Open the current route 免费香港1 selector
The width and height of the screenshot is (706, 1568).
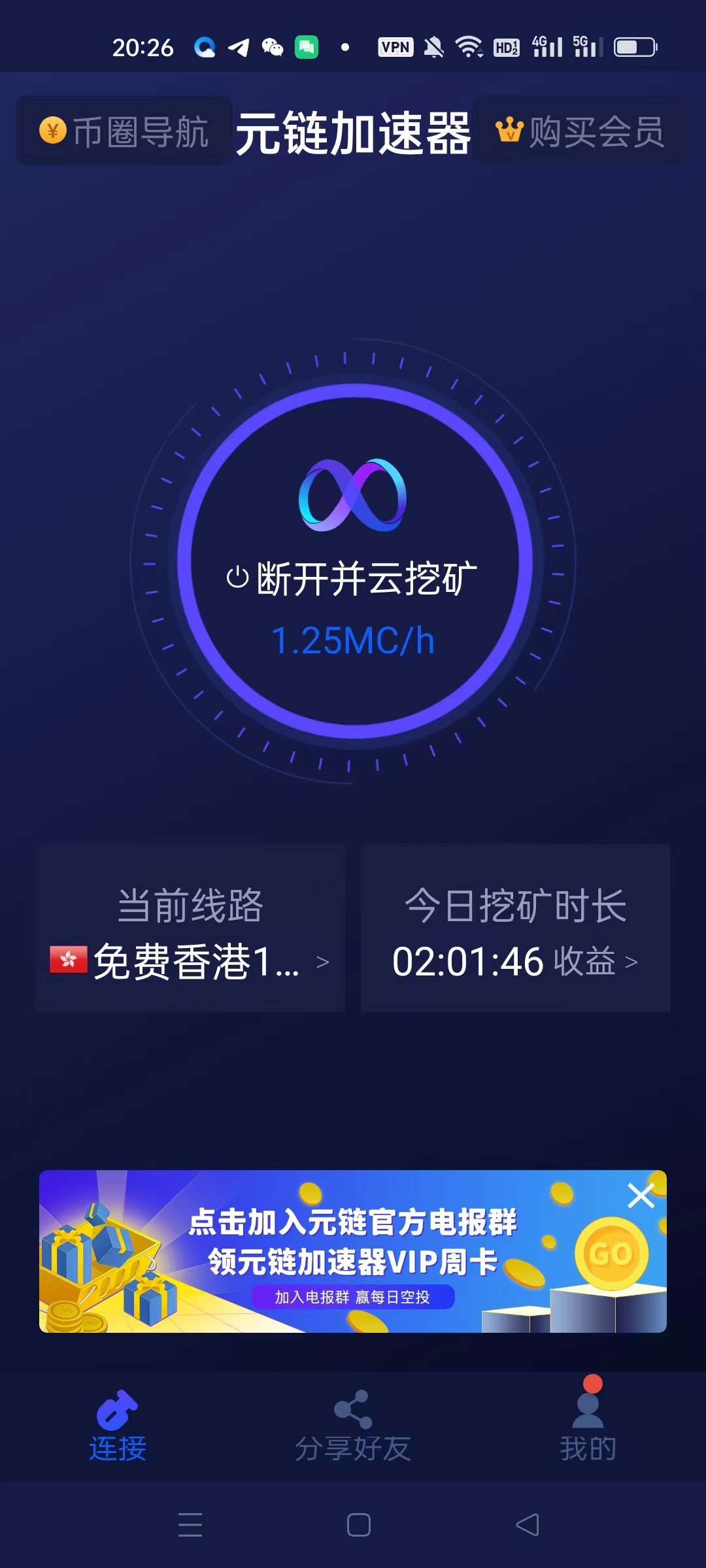pyautogui.click(x=190, y=961)
